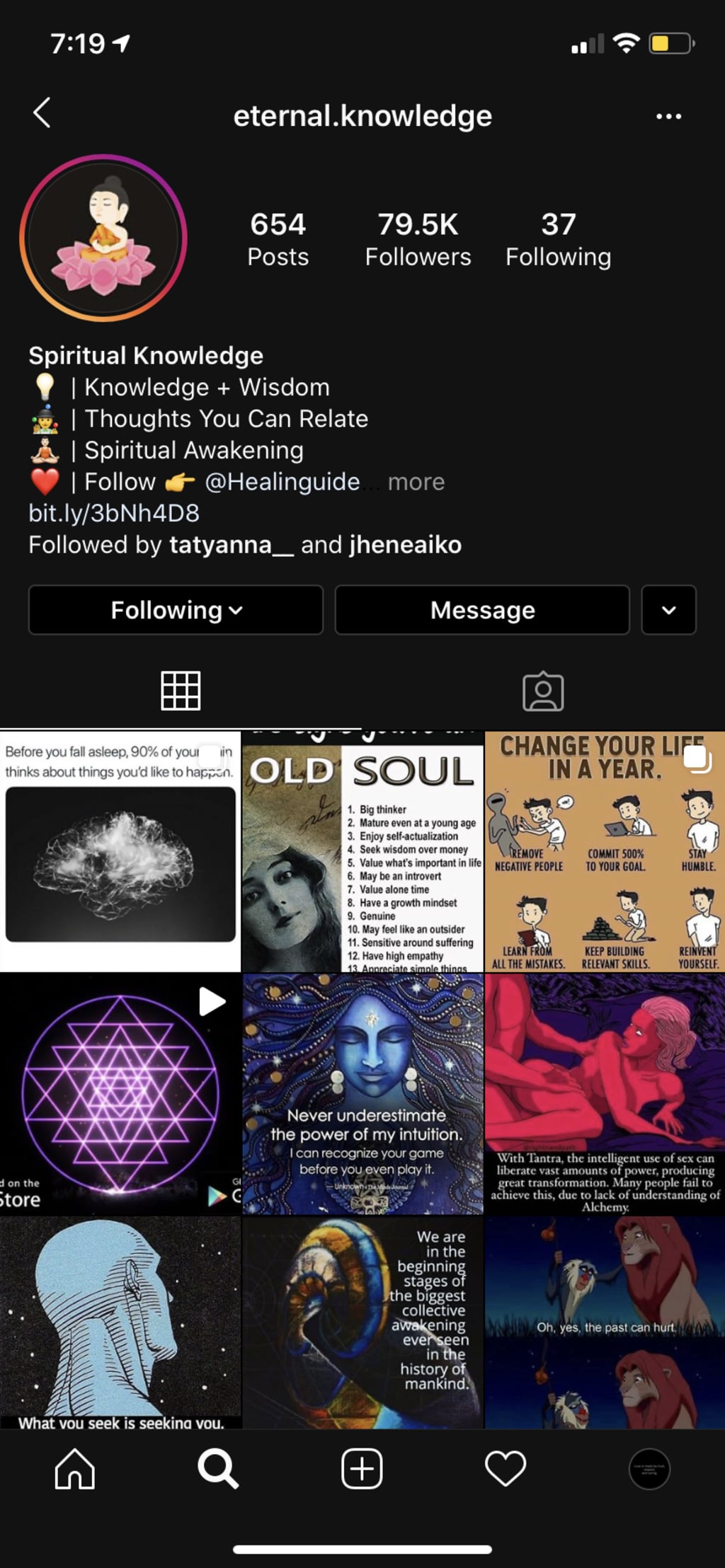The height and width of the screenshot is (1568, 725).
Task: Switch to the tagged photos tab
Action: pos(543,691)
